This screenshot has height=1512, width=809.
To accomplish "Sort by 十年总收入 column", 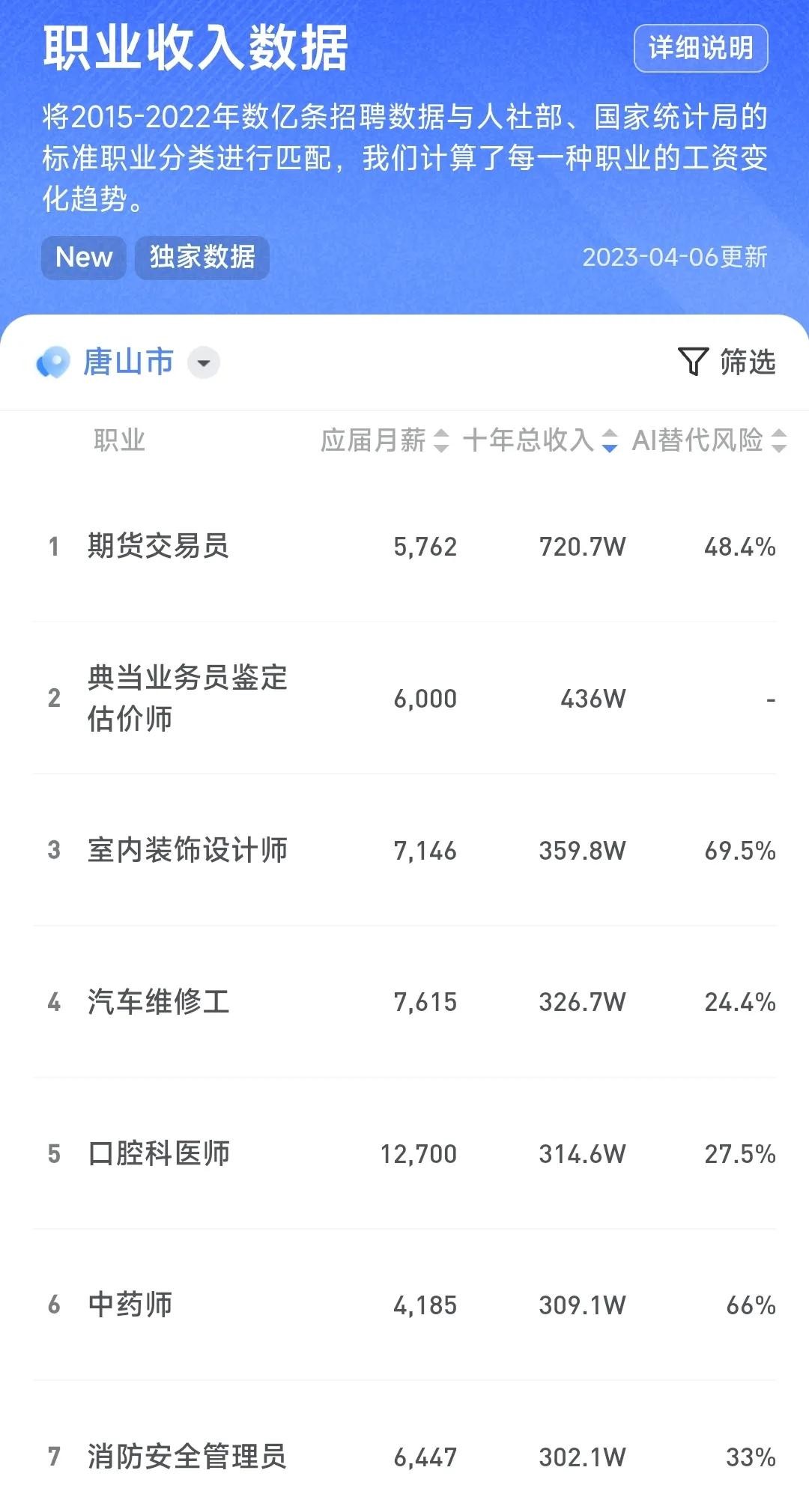I will (x=540, y=440).
